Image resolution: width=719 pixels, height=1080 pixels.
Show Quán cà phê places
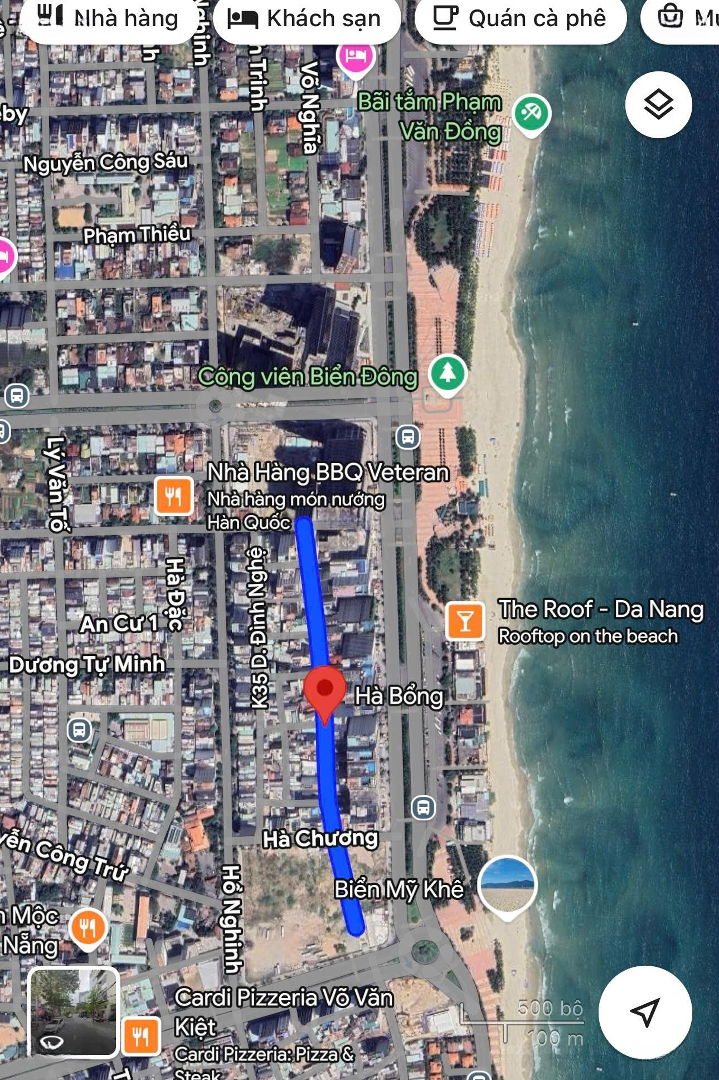click(x=521, y=18)
